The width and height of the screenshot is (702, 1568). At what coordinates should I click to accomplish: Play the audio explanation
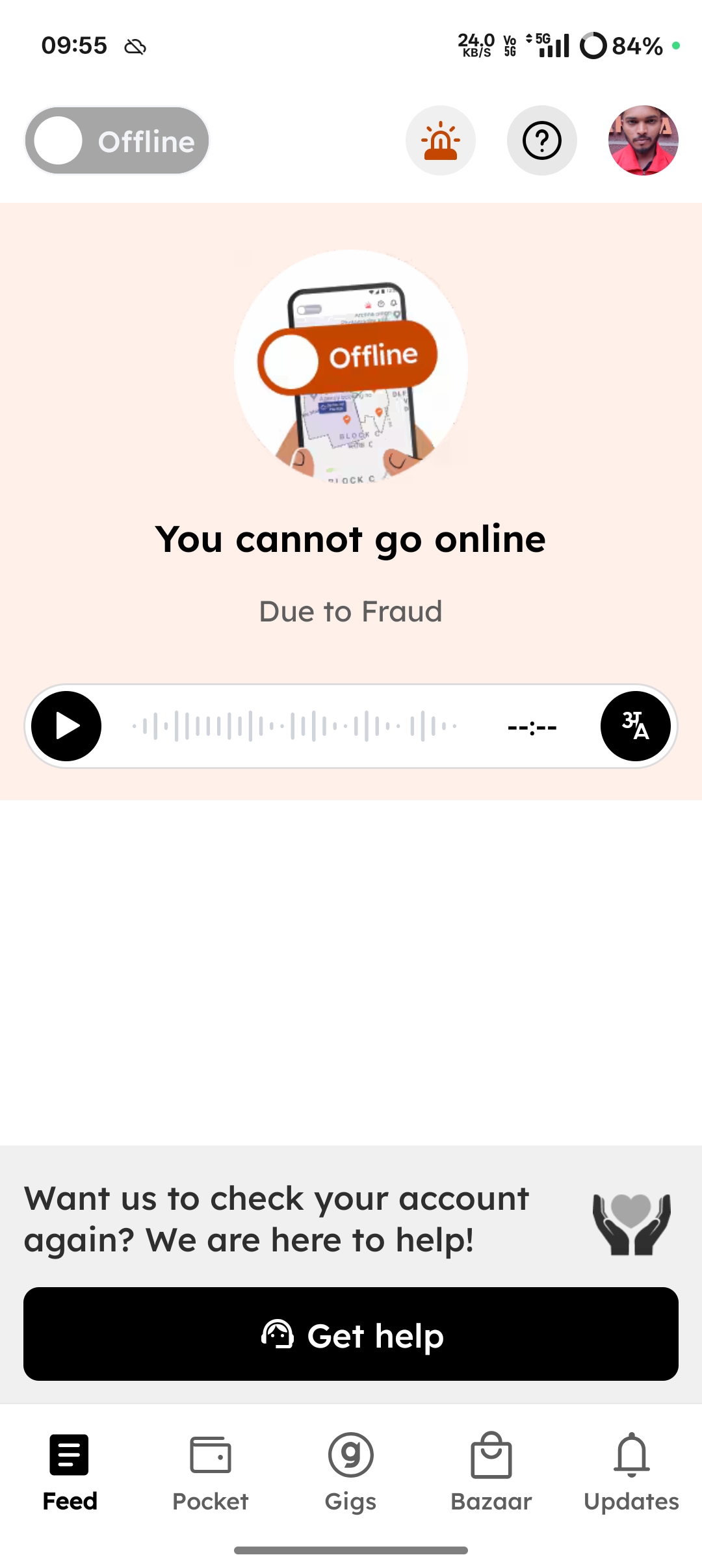(66, 726)
